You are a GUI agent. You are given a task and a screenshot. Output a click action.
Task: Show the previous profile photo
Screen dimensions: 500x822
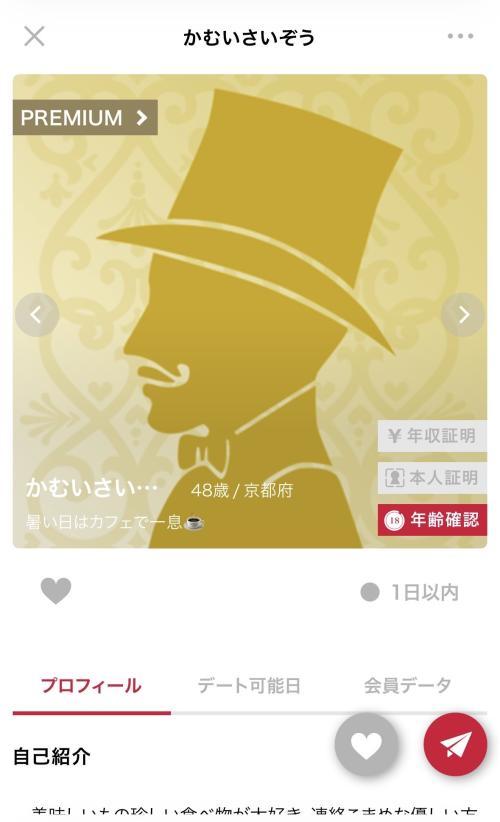click(37, 315)
